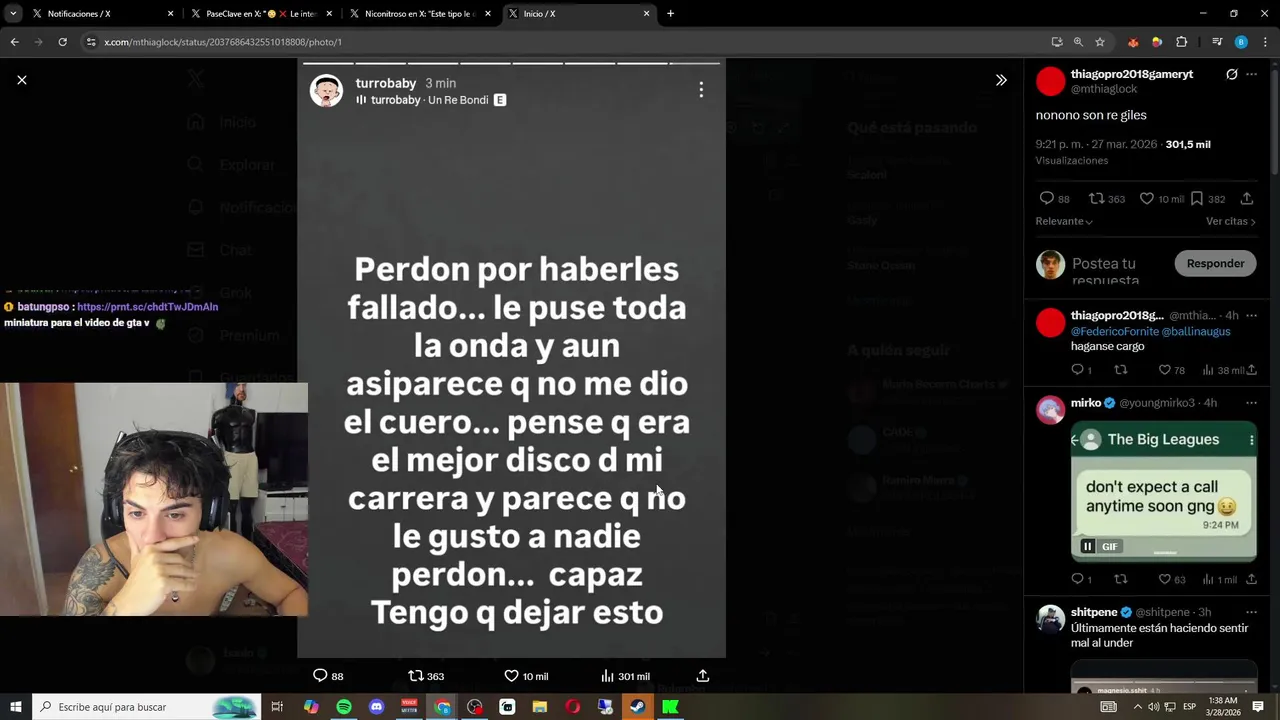Viewport: 1280px width, 720px height.
Task: Open overflow menu of thiagopro2018gameryt's tweet
Action: (1251, 75)
